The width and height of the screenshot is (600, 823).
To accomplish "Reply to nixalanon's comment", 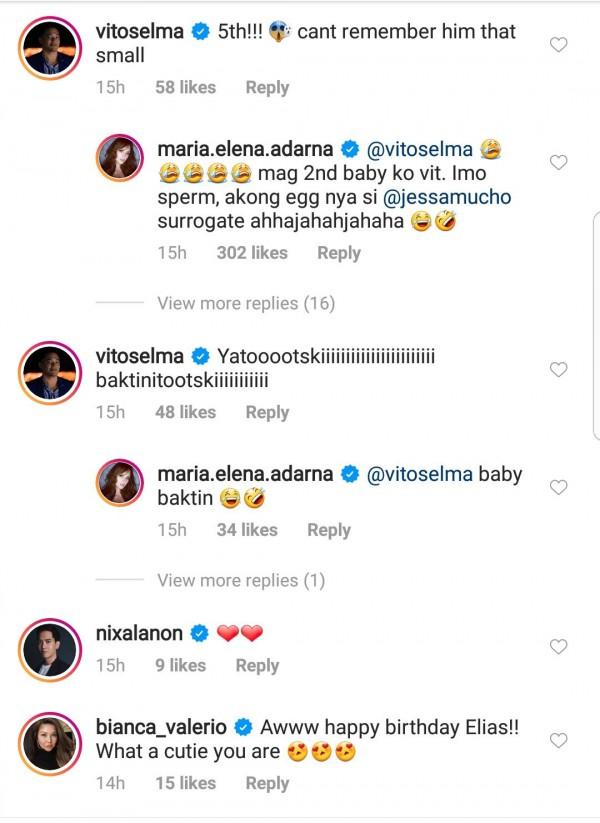I will pyautogui.click(x=257, y=665).
